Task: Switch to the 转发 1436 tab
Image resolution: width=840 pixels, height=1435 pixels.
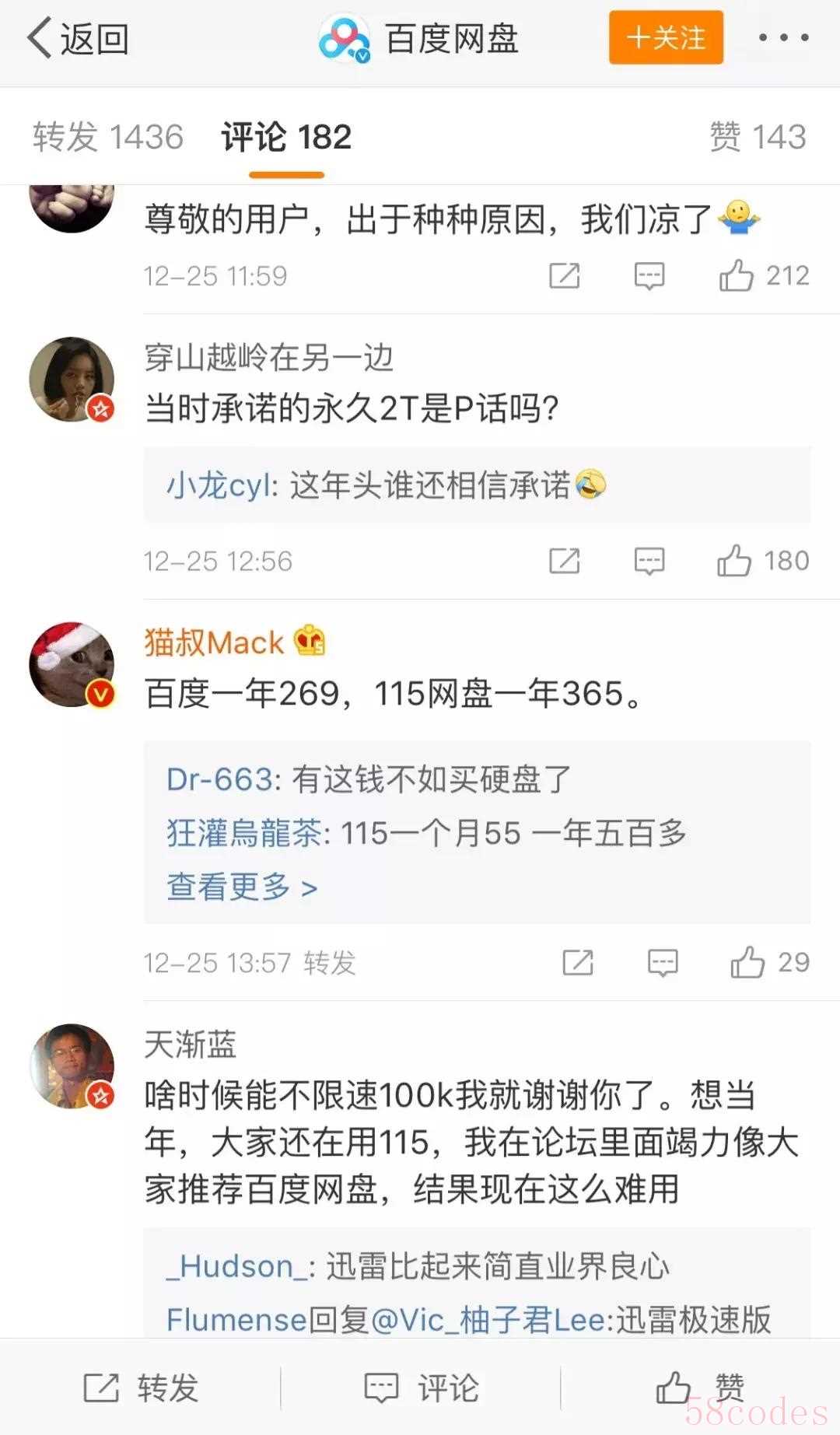Action: click(108, 137)
